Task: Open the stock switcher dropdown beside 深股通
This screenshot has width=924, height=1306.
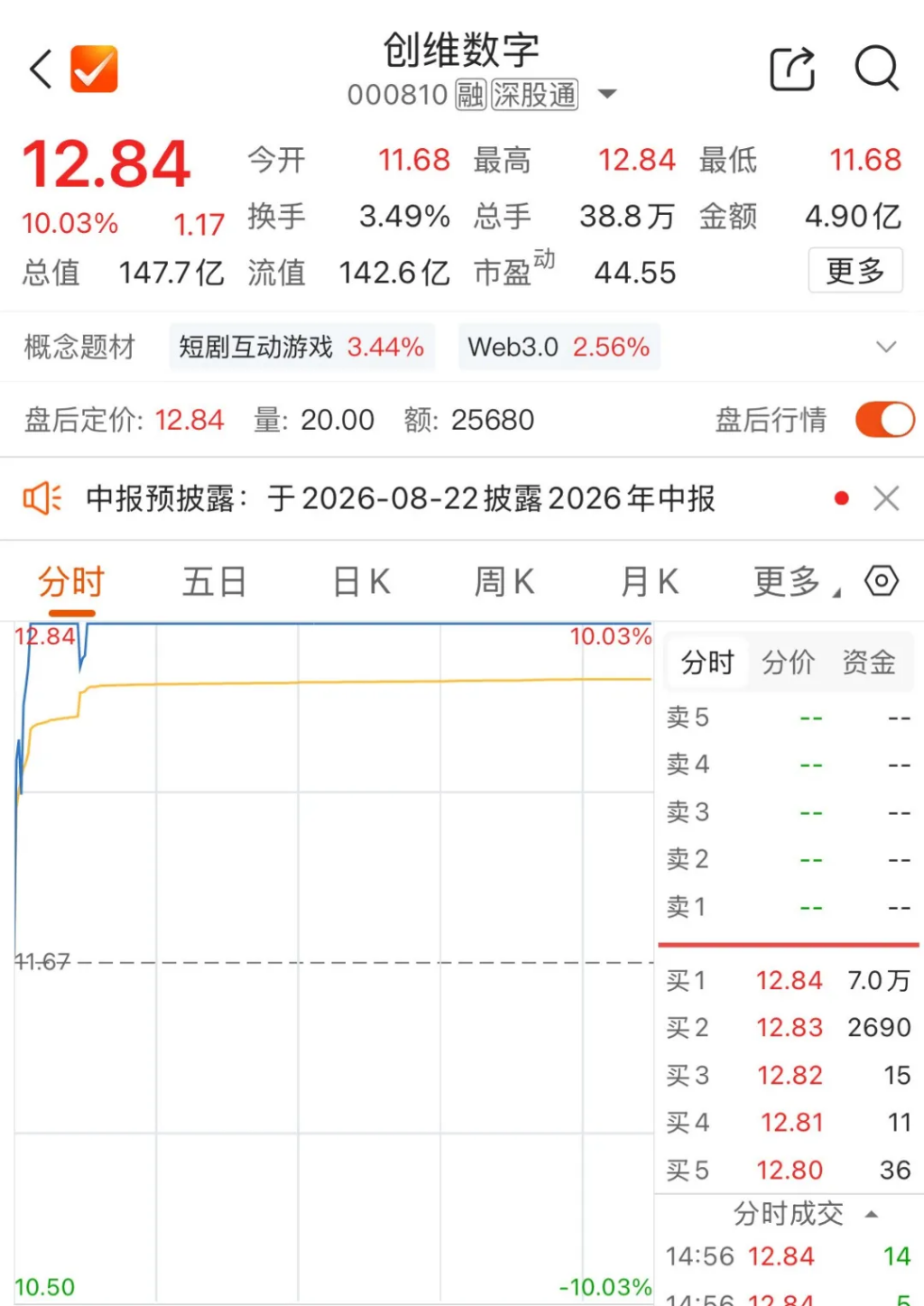Action: (608, 94)
